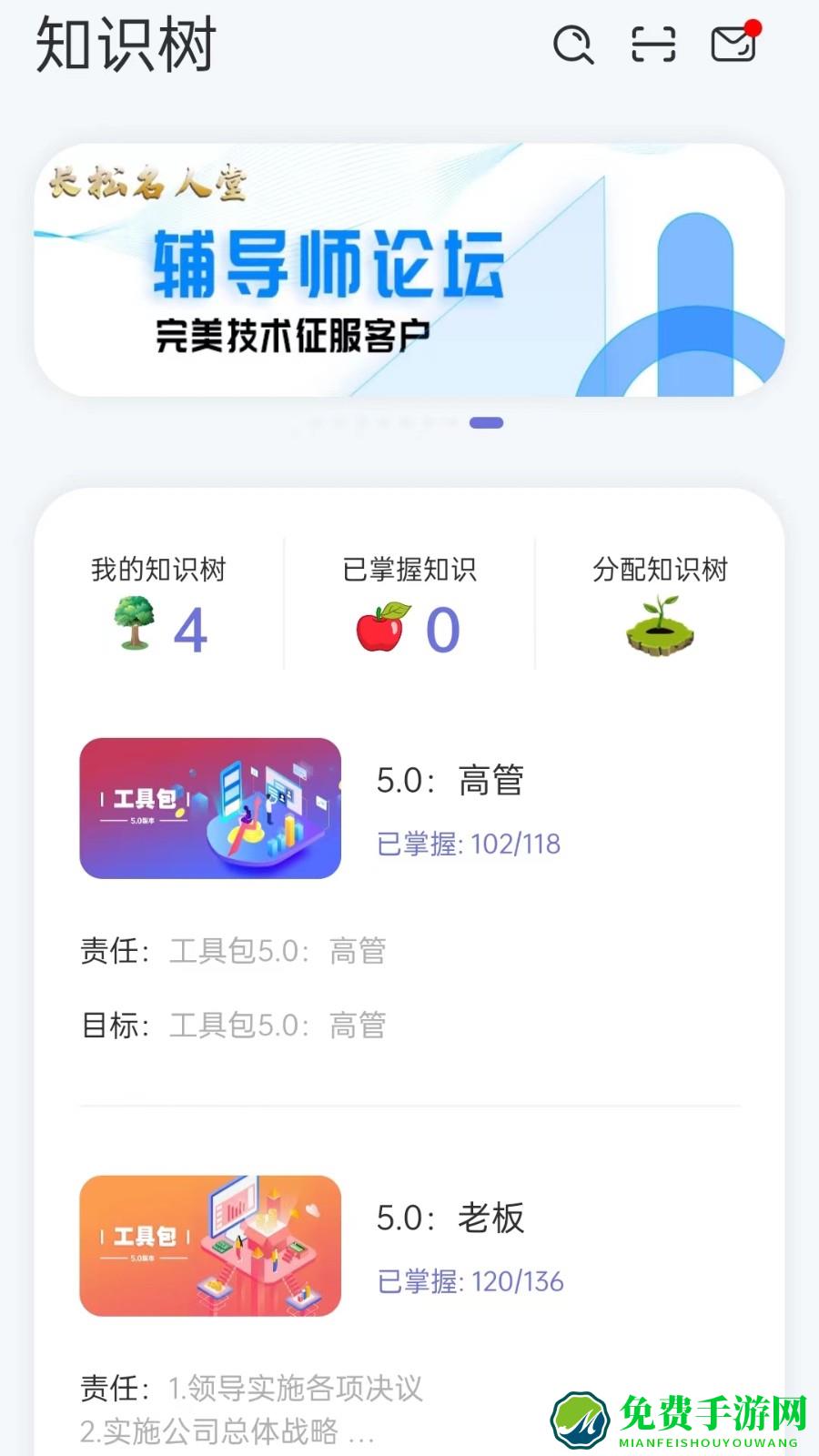Select the 我的知识树 stat panel

coord(159,601)
